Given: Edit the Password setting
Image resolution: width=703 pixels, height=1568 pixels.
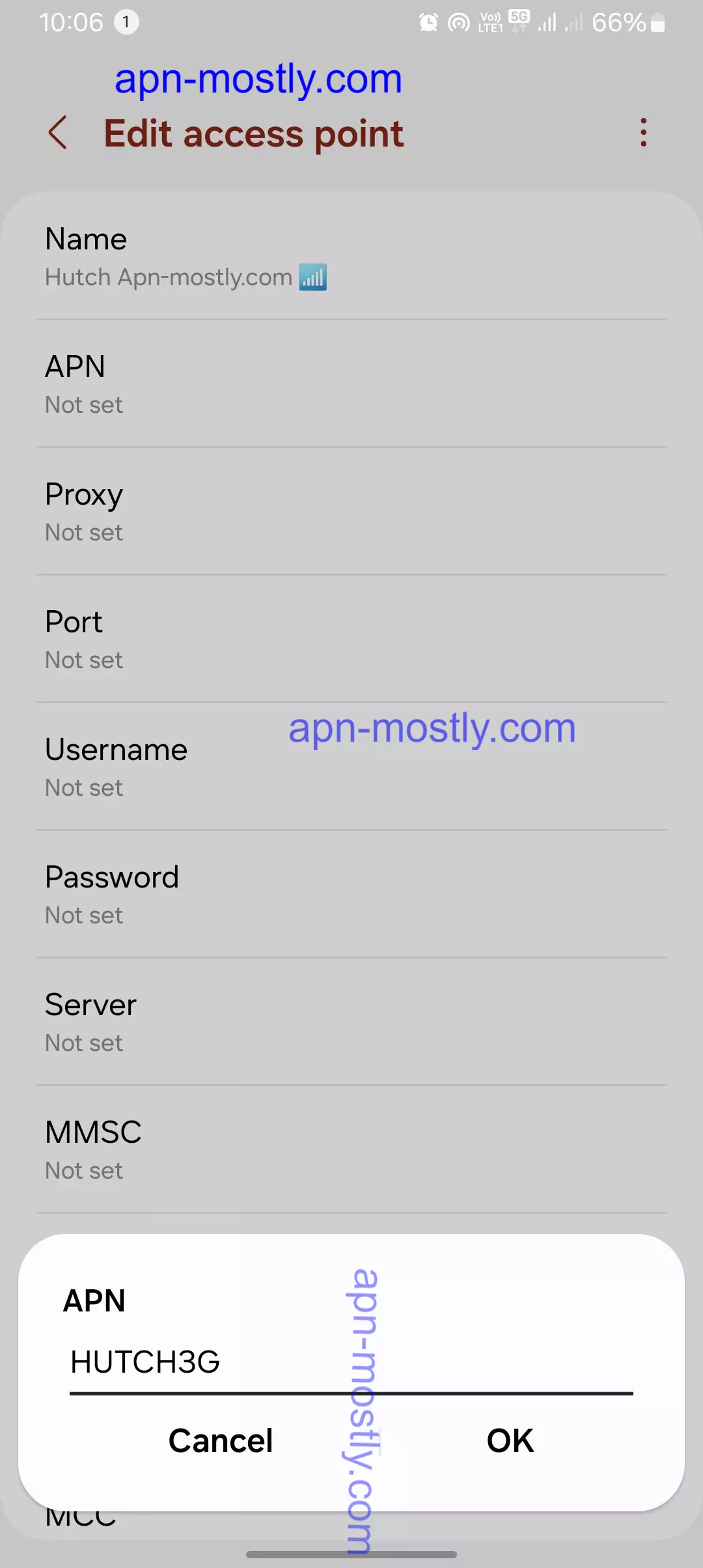Looking at the screenshot, I should click(x=351, y=895).
